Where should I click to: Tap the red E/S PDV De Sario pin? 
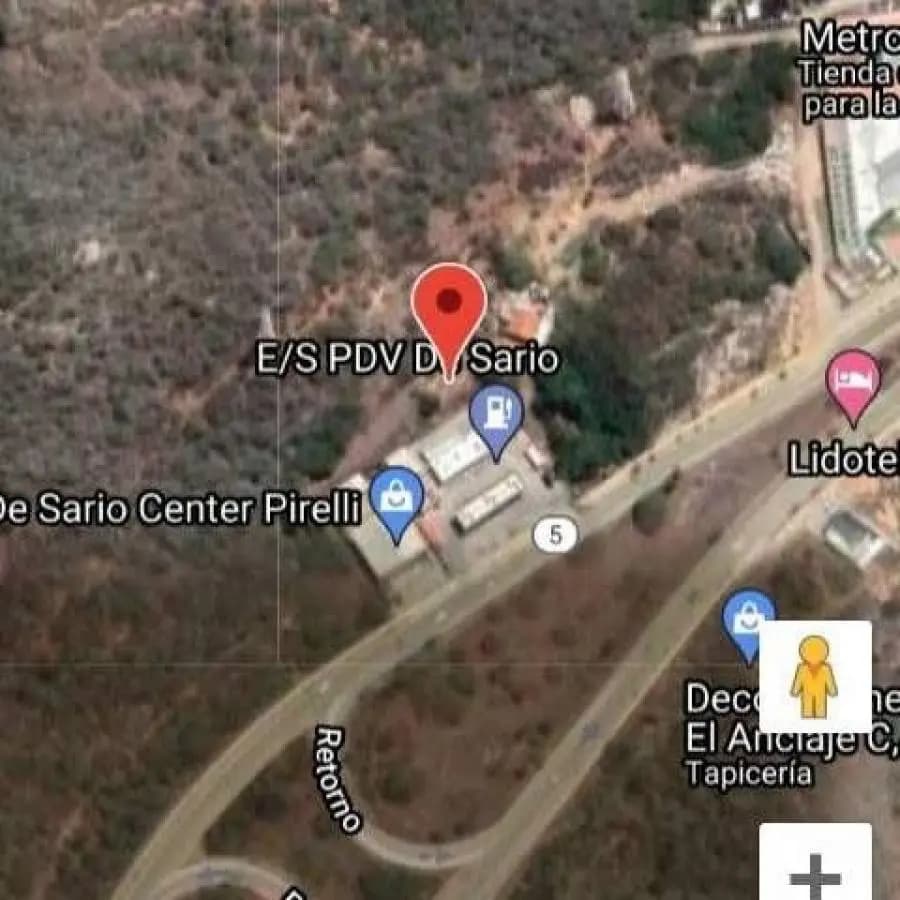[449, 305]
